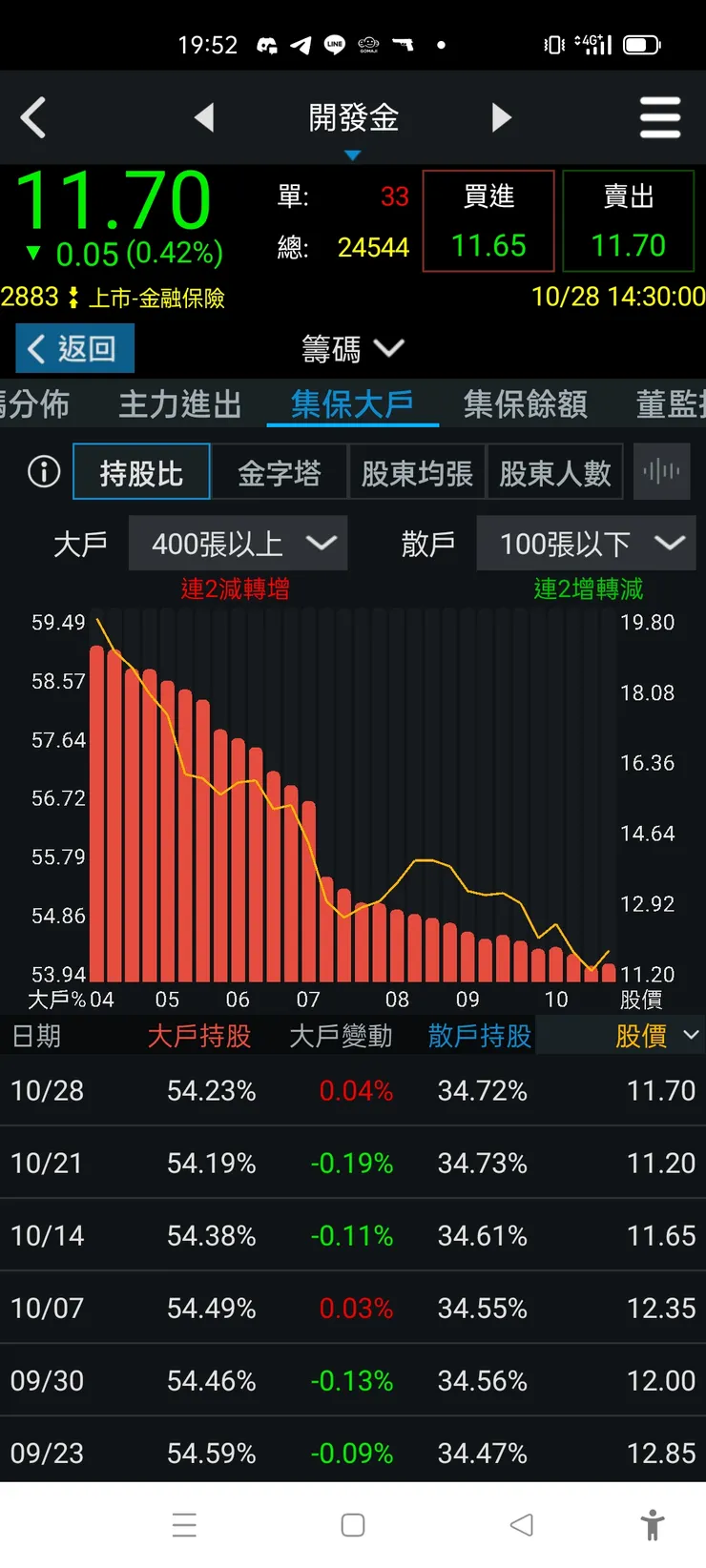Go back using the top-left back arrow
This screenshot has width=706, height=1568.
tap(33, 116)
